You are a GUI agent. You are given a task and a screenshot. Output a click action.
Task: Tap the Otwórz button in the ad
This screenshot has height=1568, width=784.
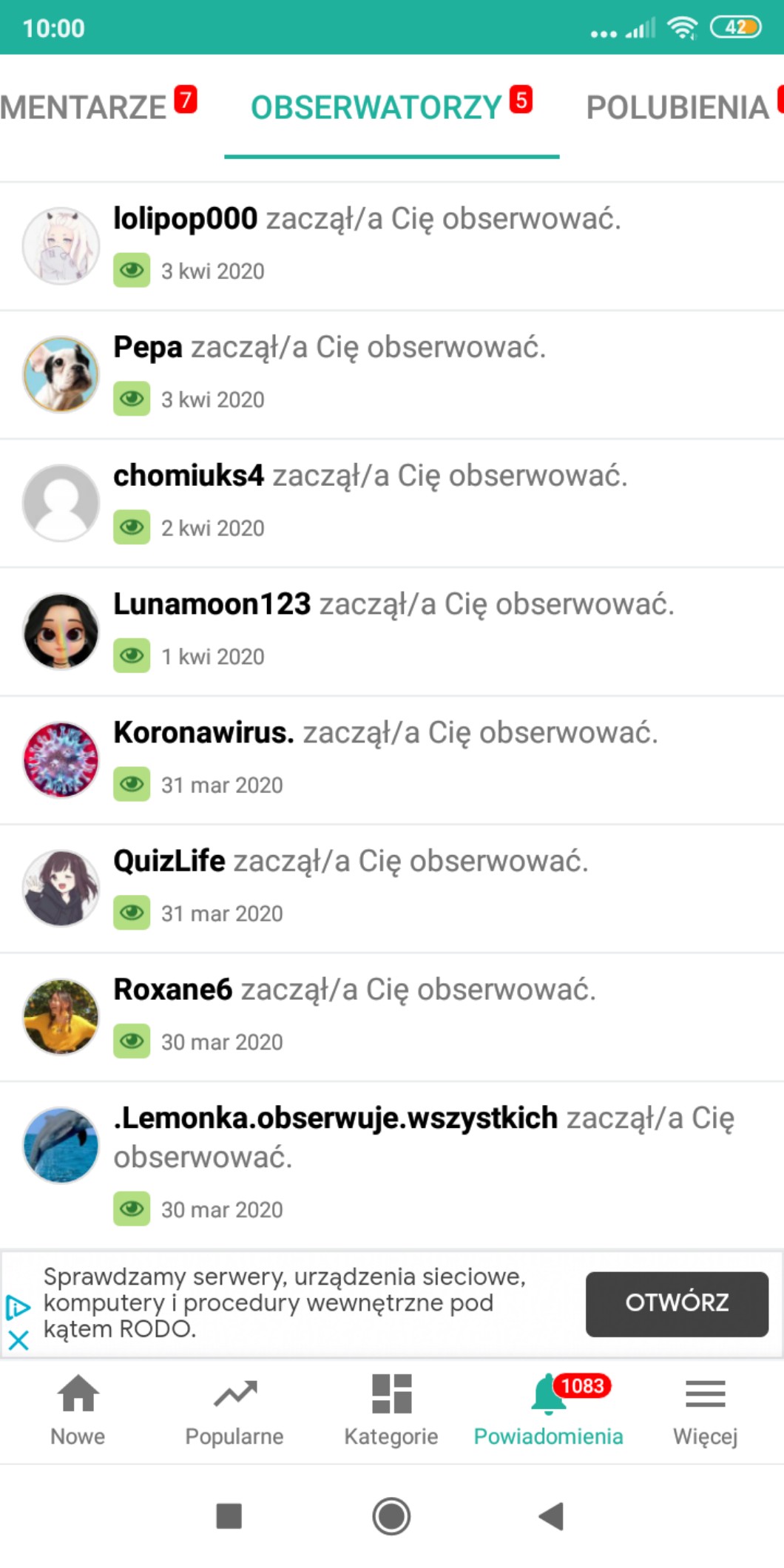677,1304
